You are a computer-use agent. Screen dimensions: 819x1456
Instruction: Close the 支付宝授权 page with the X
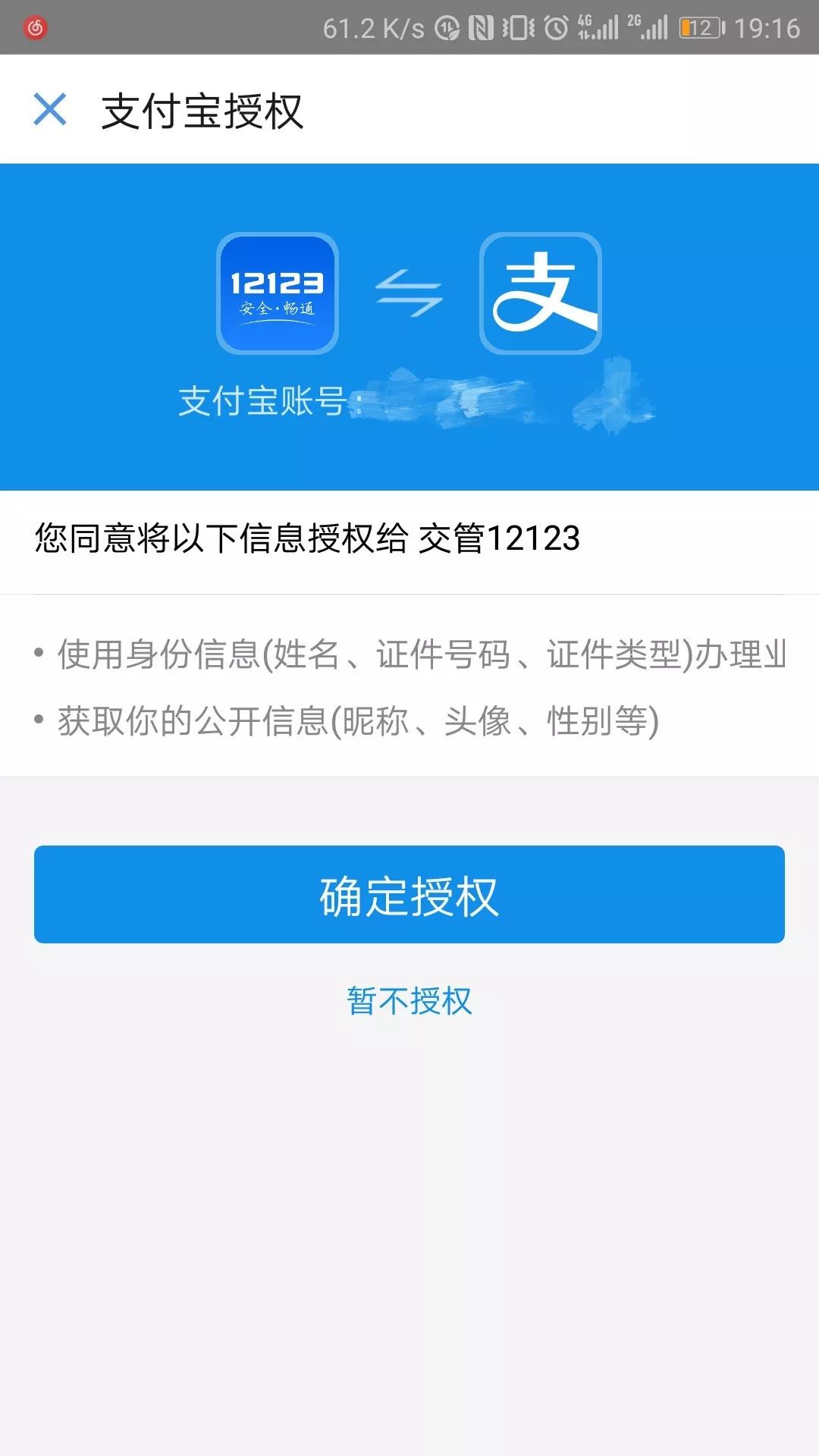click(49, 109)
